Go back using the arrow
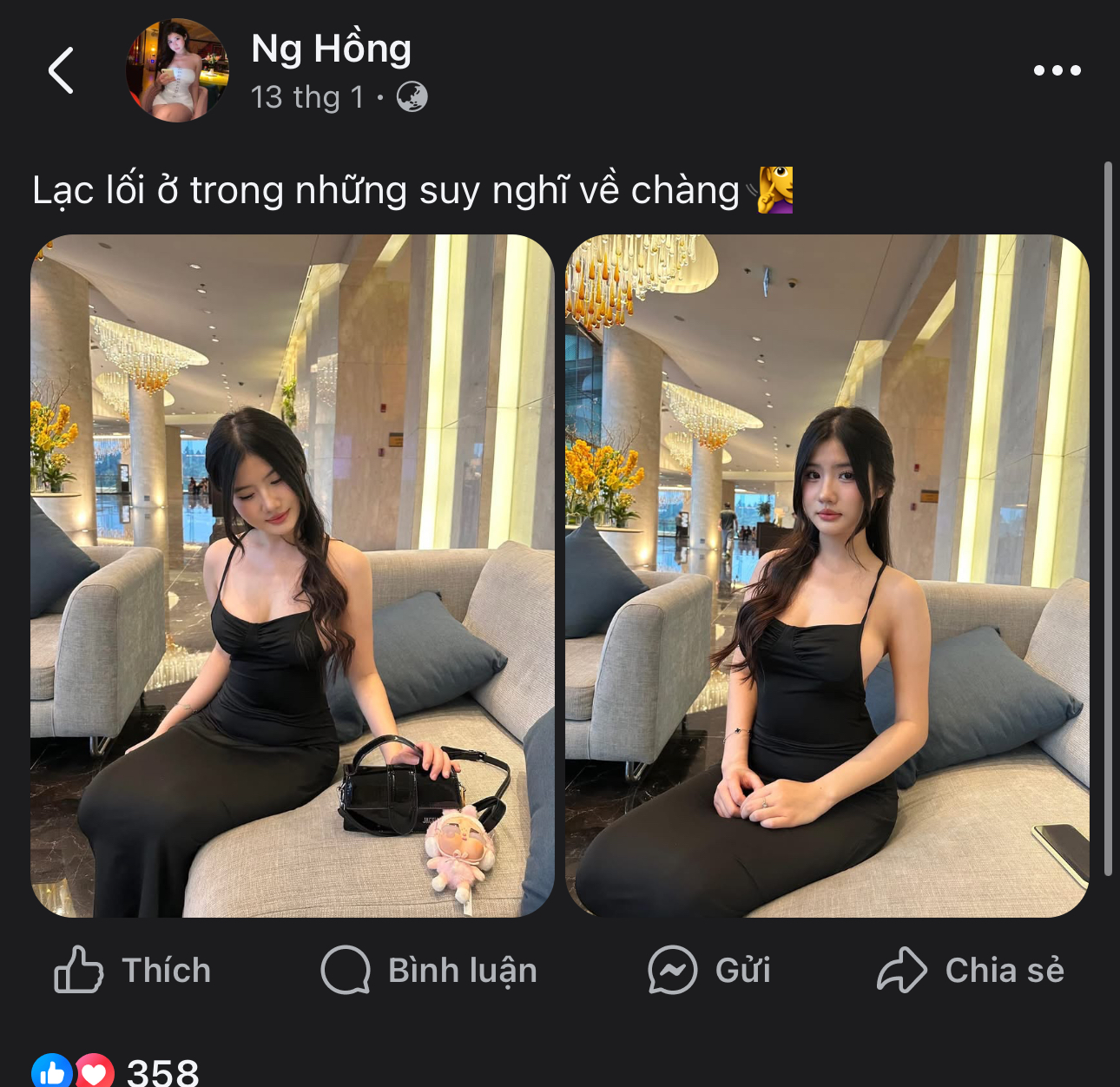 (61, 70)
